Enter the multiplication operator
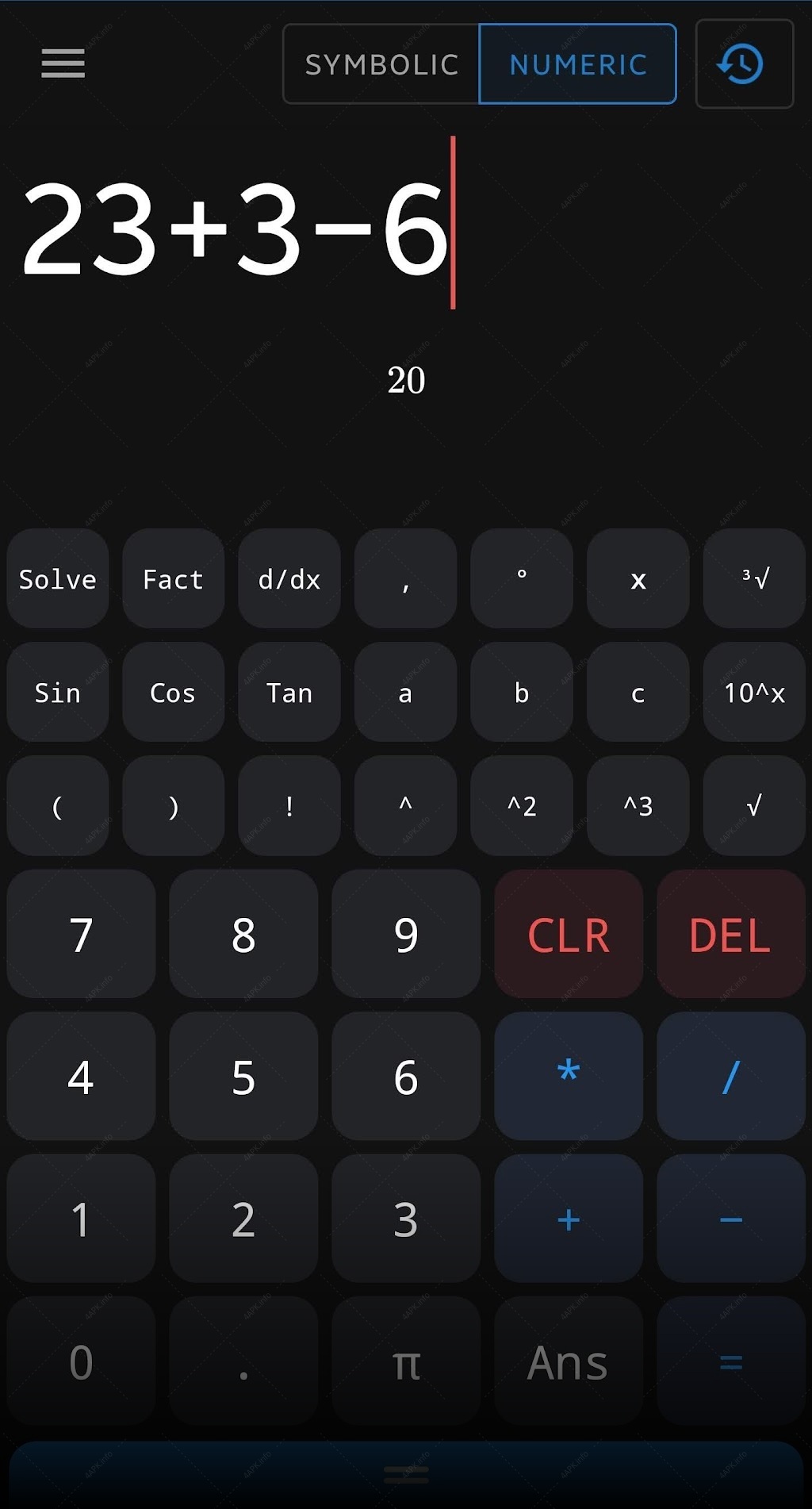Viewport: 812px width, 1509px height. (569, 1076)
